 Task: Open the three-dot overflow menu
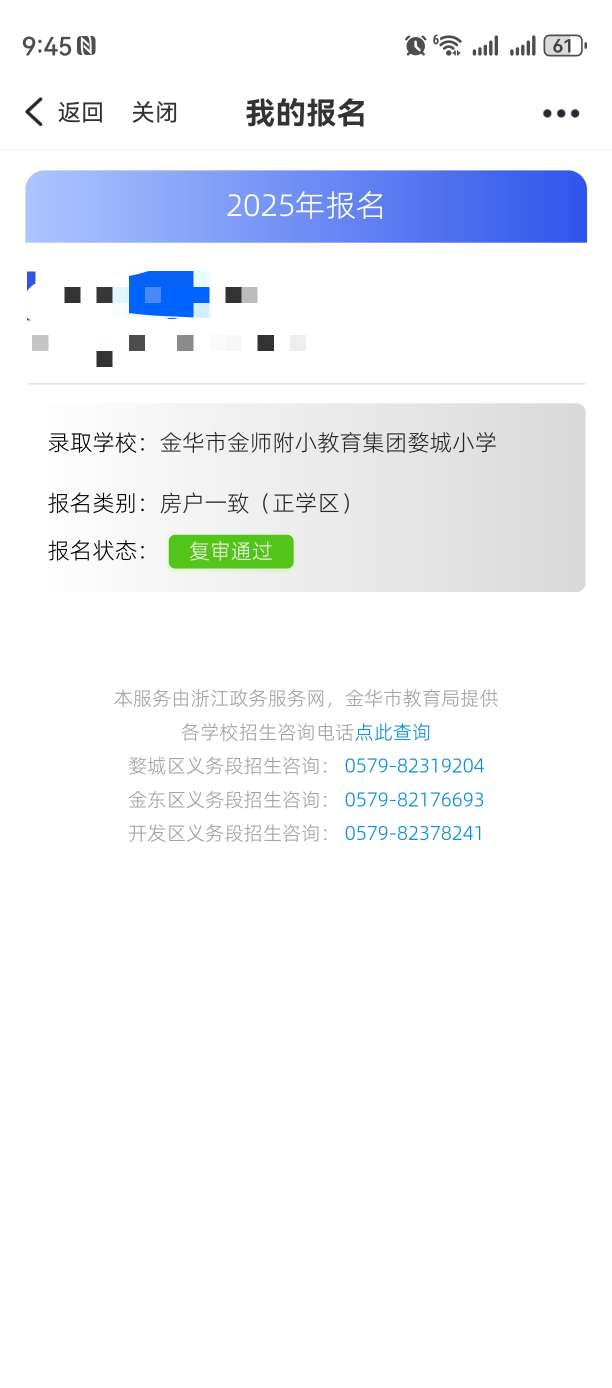561,113
